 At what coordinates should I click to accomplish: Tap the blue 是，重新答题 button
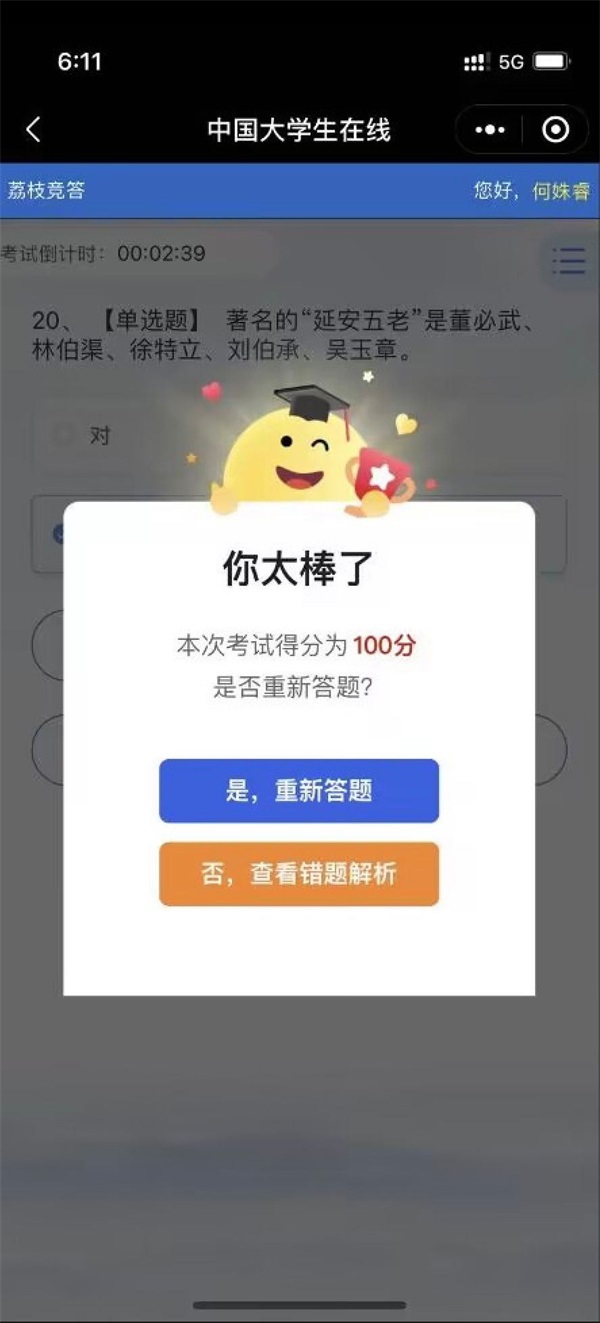point(298,791)
